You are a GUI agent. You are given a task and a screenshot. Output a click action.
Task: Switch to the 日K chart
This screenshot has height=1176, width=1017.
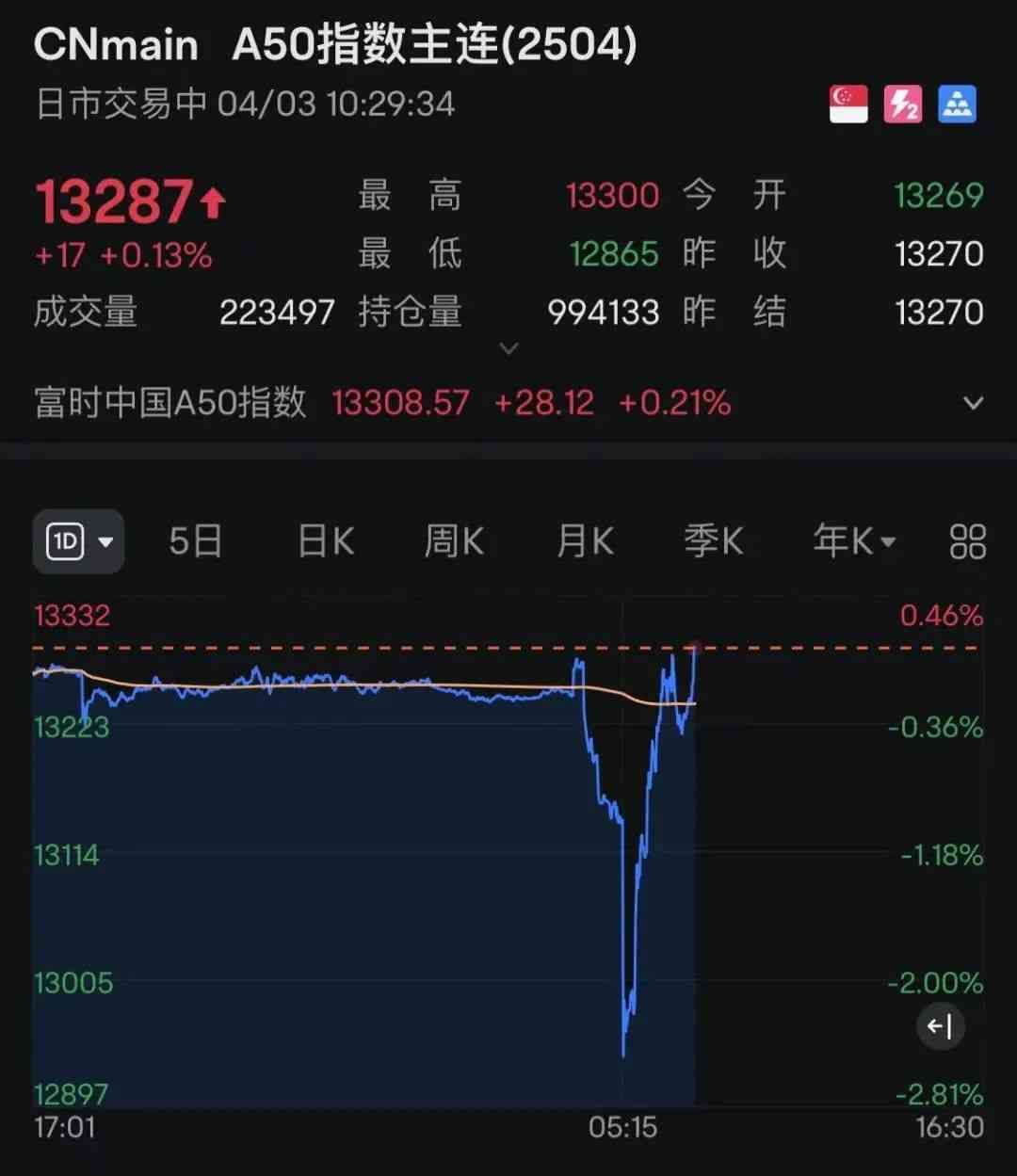coord(326,541)
